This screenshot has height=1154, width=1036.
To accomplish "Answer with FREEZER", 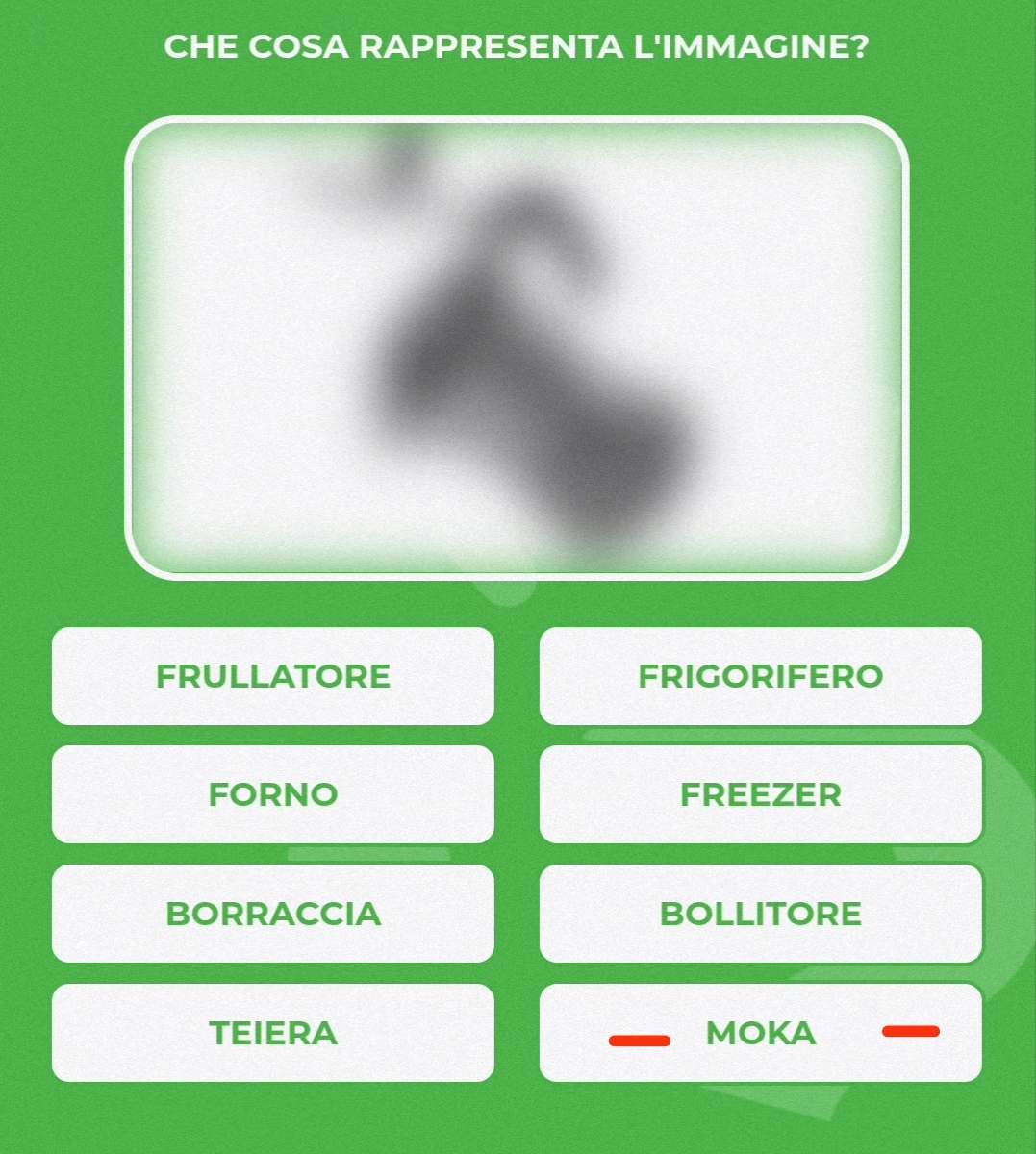I will tap(760, 794).
